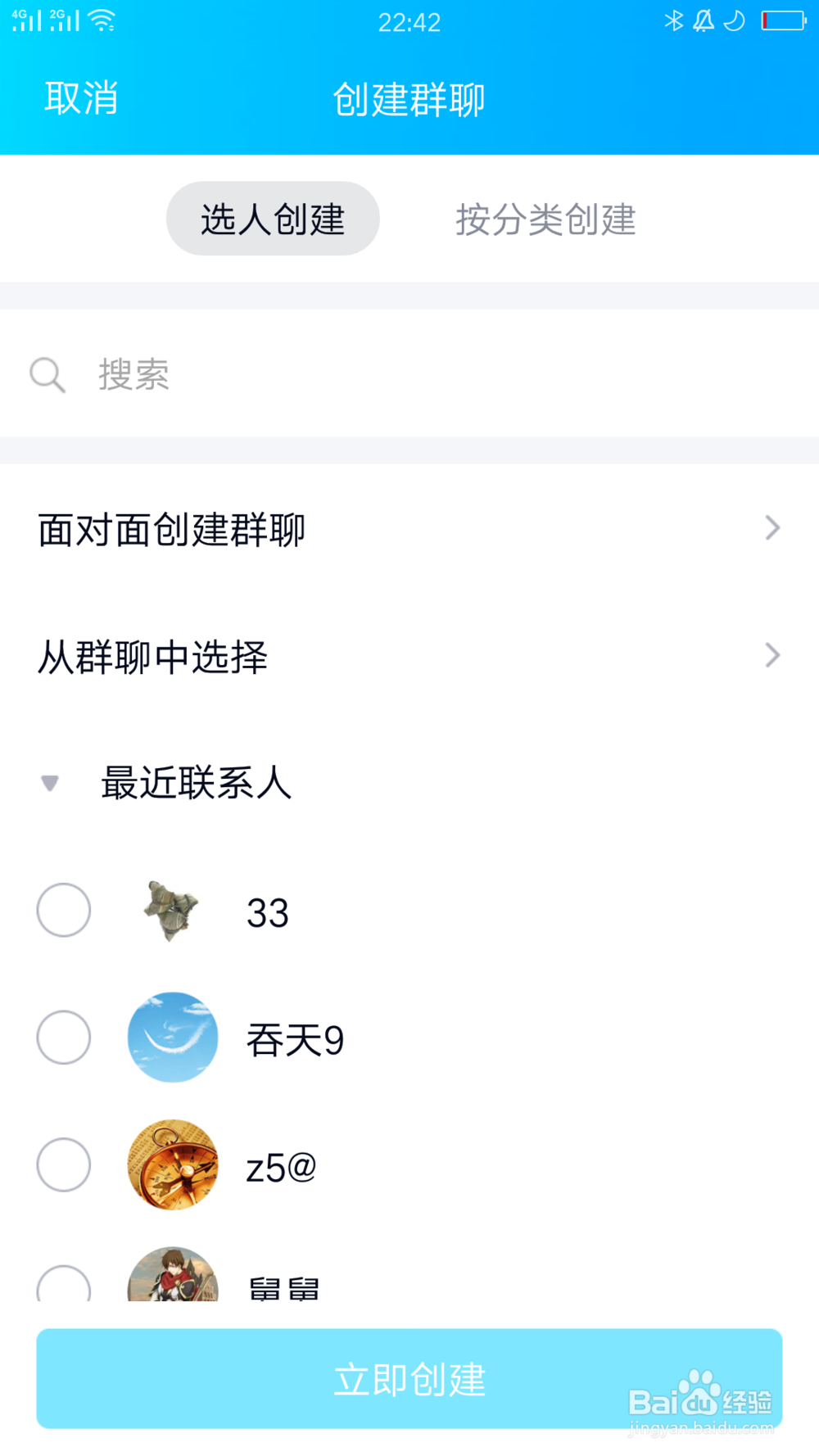The height and width of the screenshot is (1456, 819).
Task: Stay on the 选人创建 tab
Action: pyautogui.click(x=273, y=219)
